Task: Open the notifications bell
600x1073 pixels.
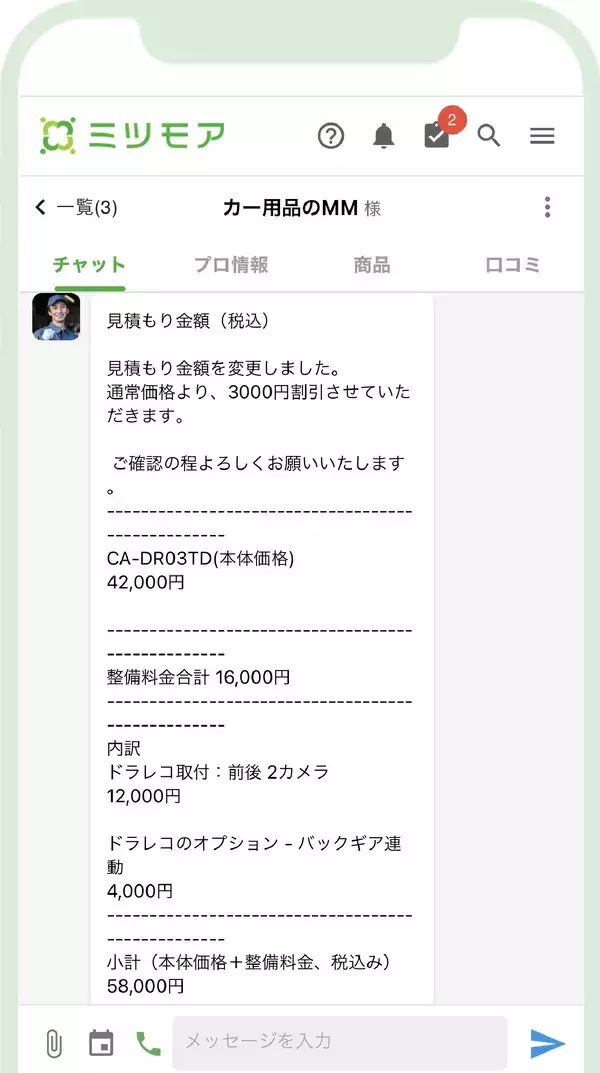Action: [383, 136]
